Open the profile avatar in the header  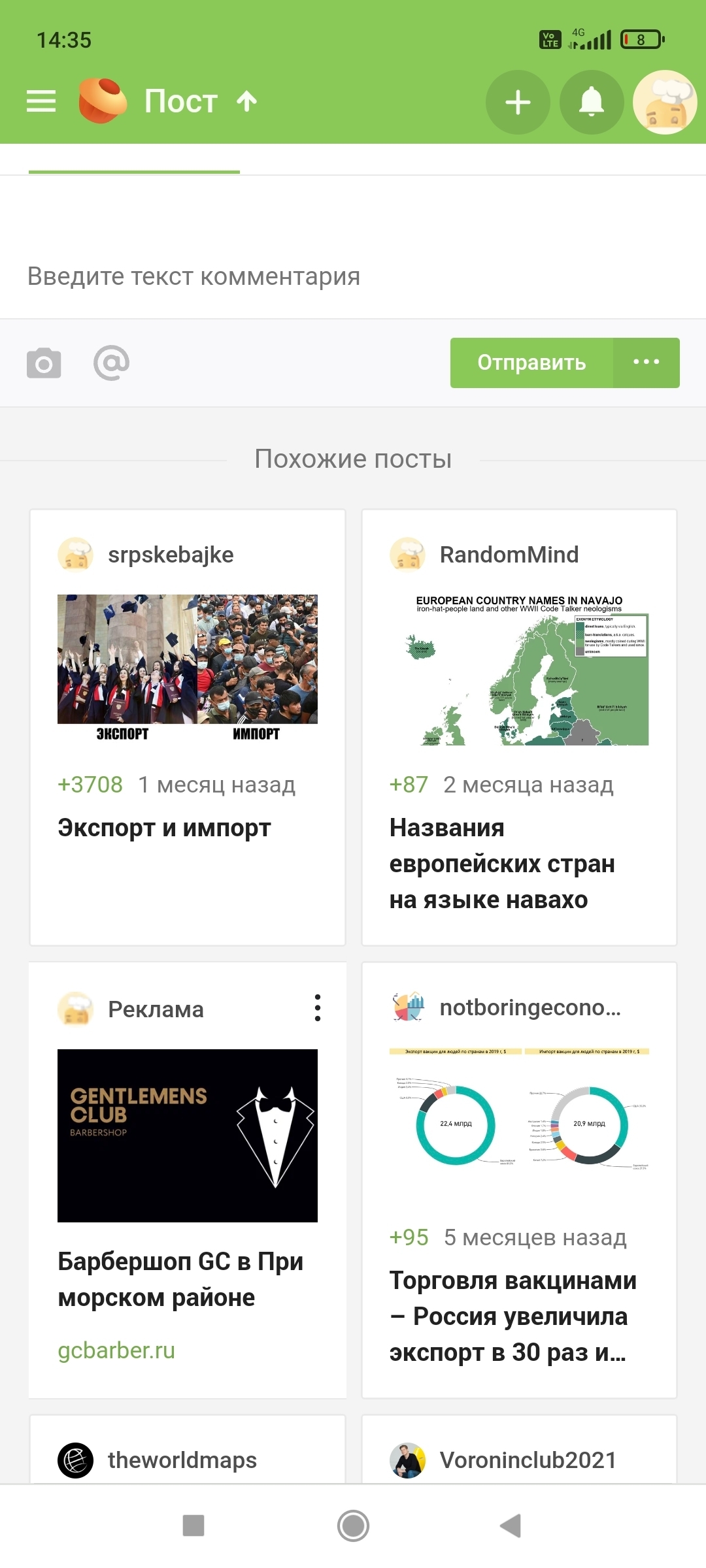(665, 103)
